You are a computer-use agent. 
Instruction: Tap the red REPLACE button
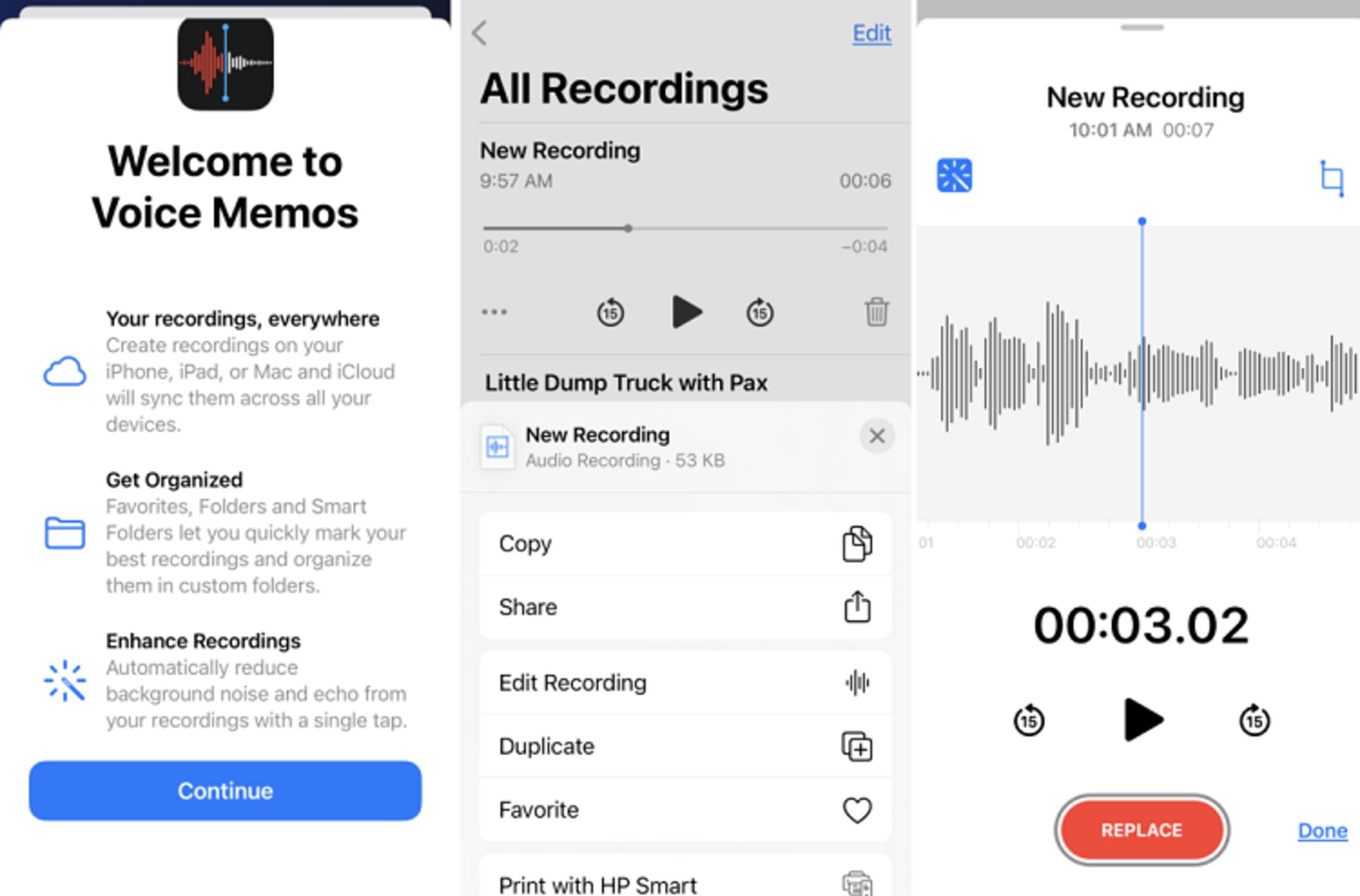(1141, 829)
